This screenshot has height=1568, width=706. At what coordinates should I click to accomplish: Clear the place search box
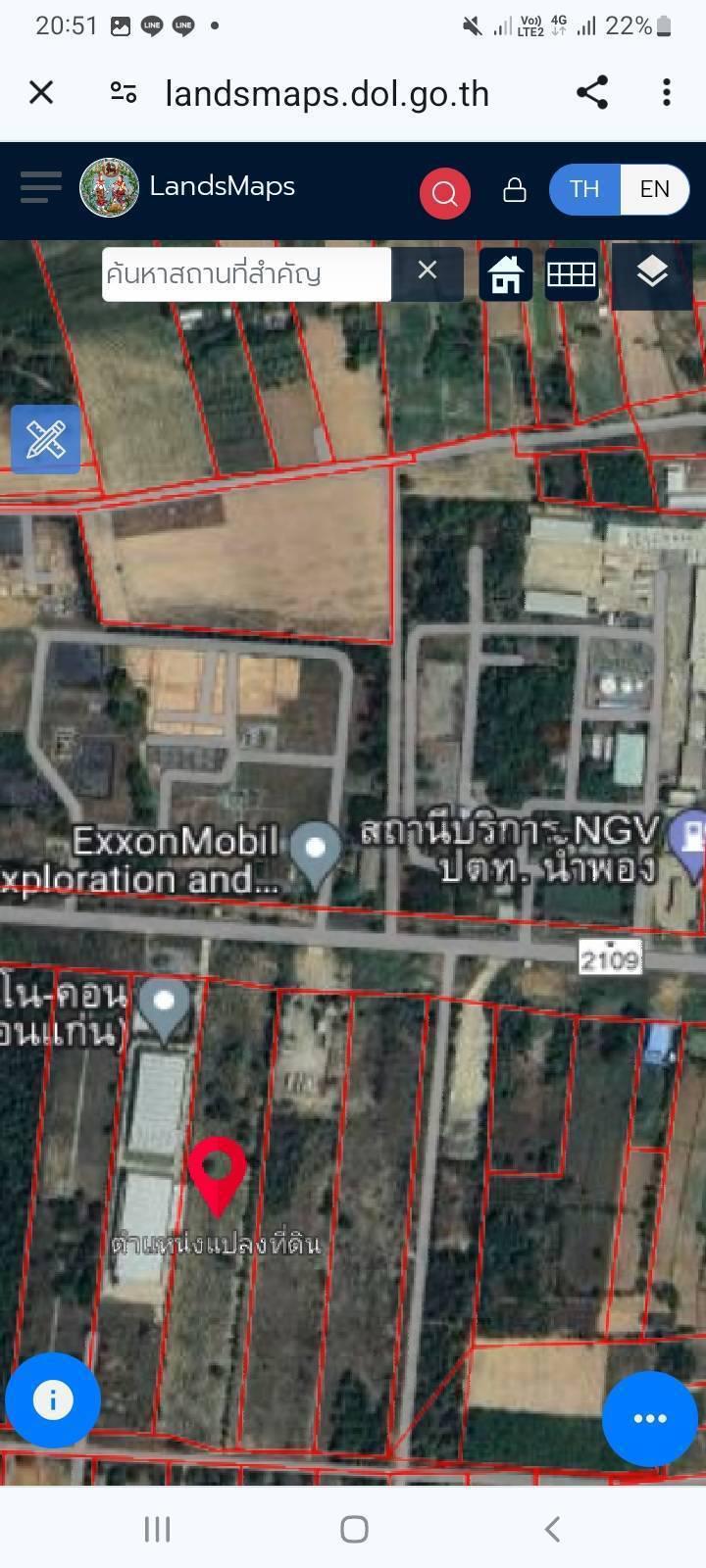point(428,271)
